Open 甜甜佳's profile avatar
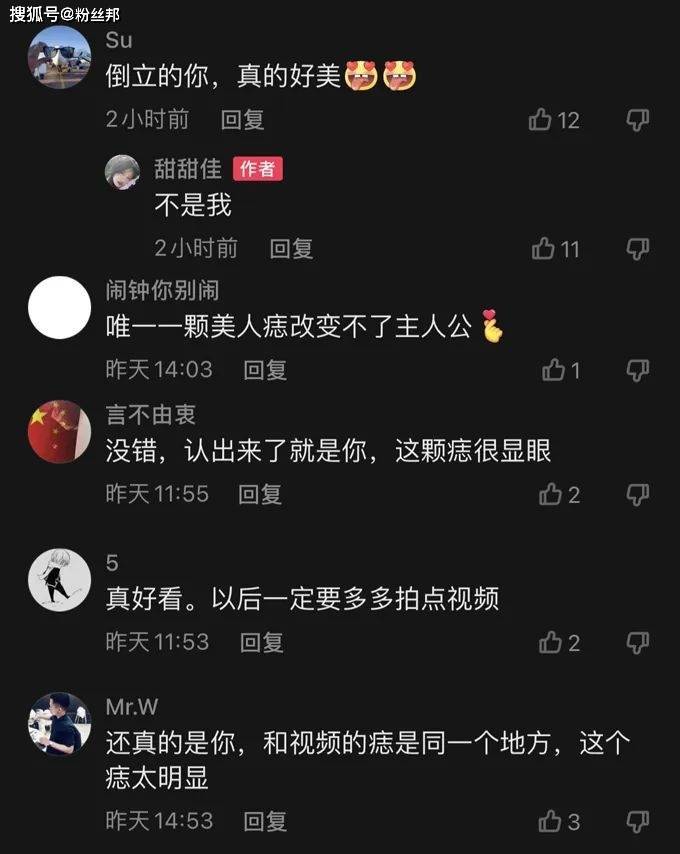The width and height of the screenshot is (680, 854). click(x=123, y=172)
